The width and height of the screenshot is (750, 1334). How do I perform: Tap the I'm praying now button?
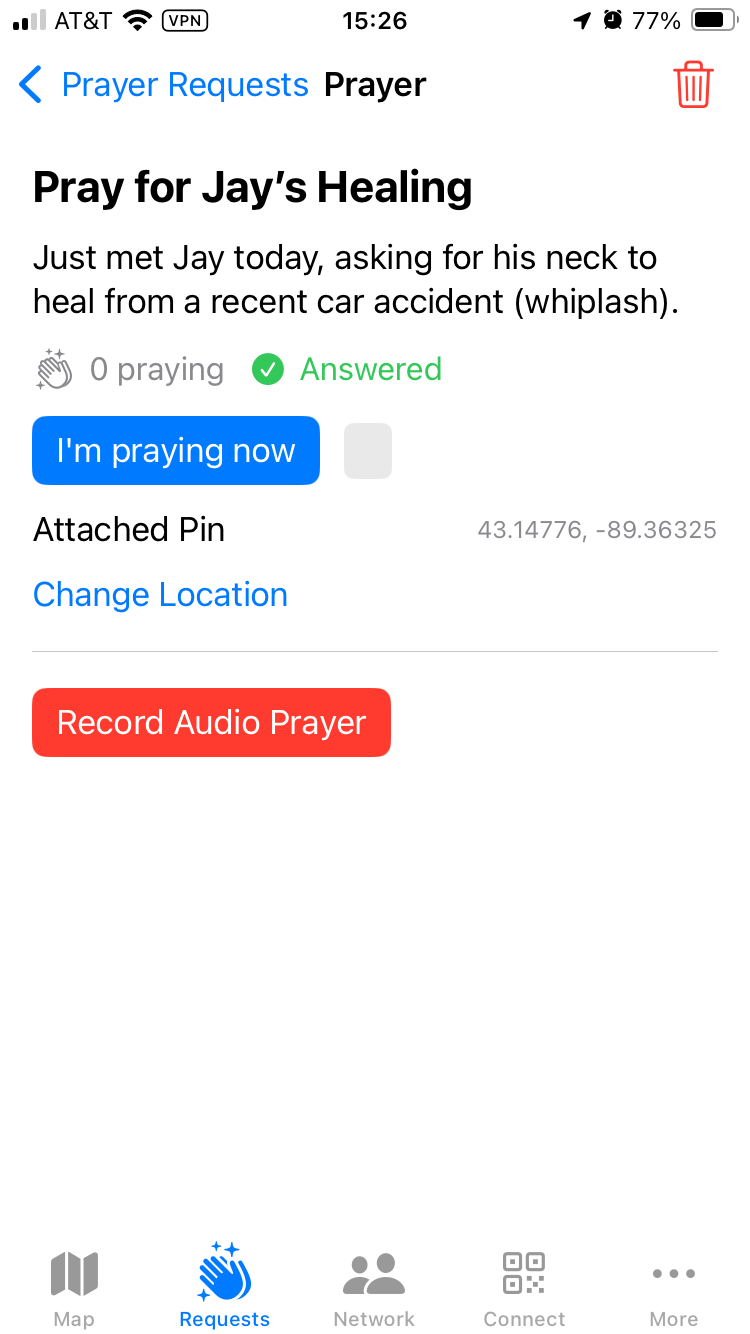(176, 451)
